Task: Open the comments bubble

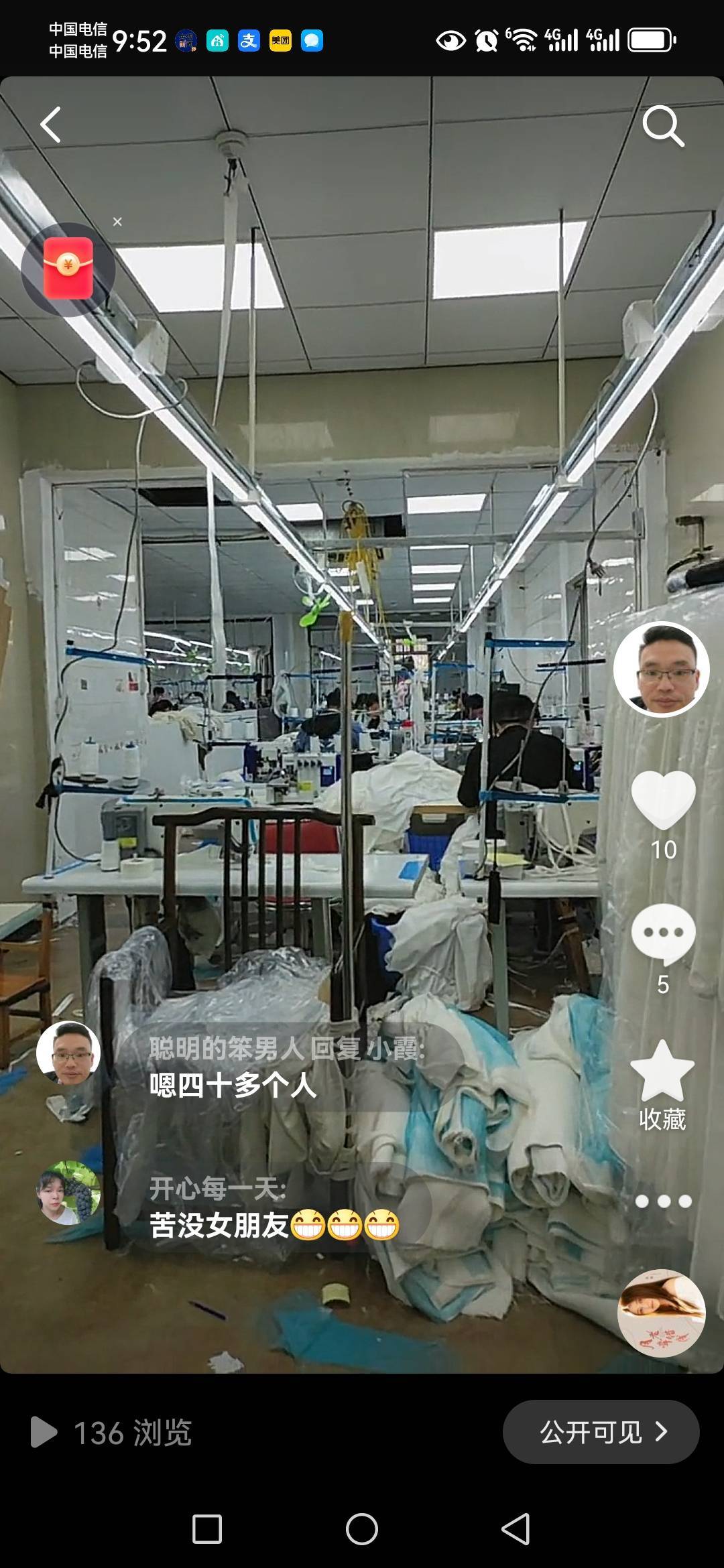Action: pos(663,933)
